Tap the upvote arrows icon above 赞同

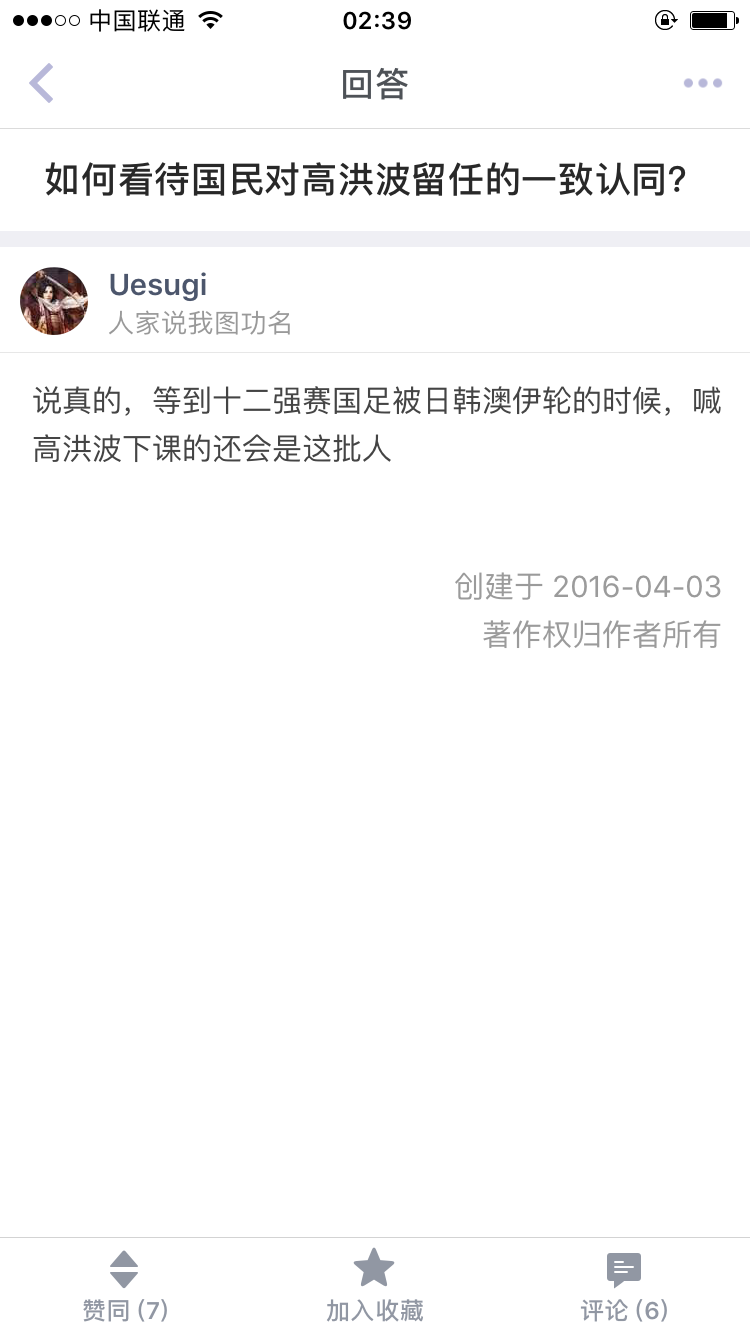(x=123, y=1268)
